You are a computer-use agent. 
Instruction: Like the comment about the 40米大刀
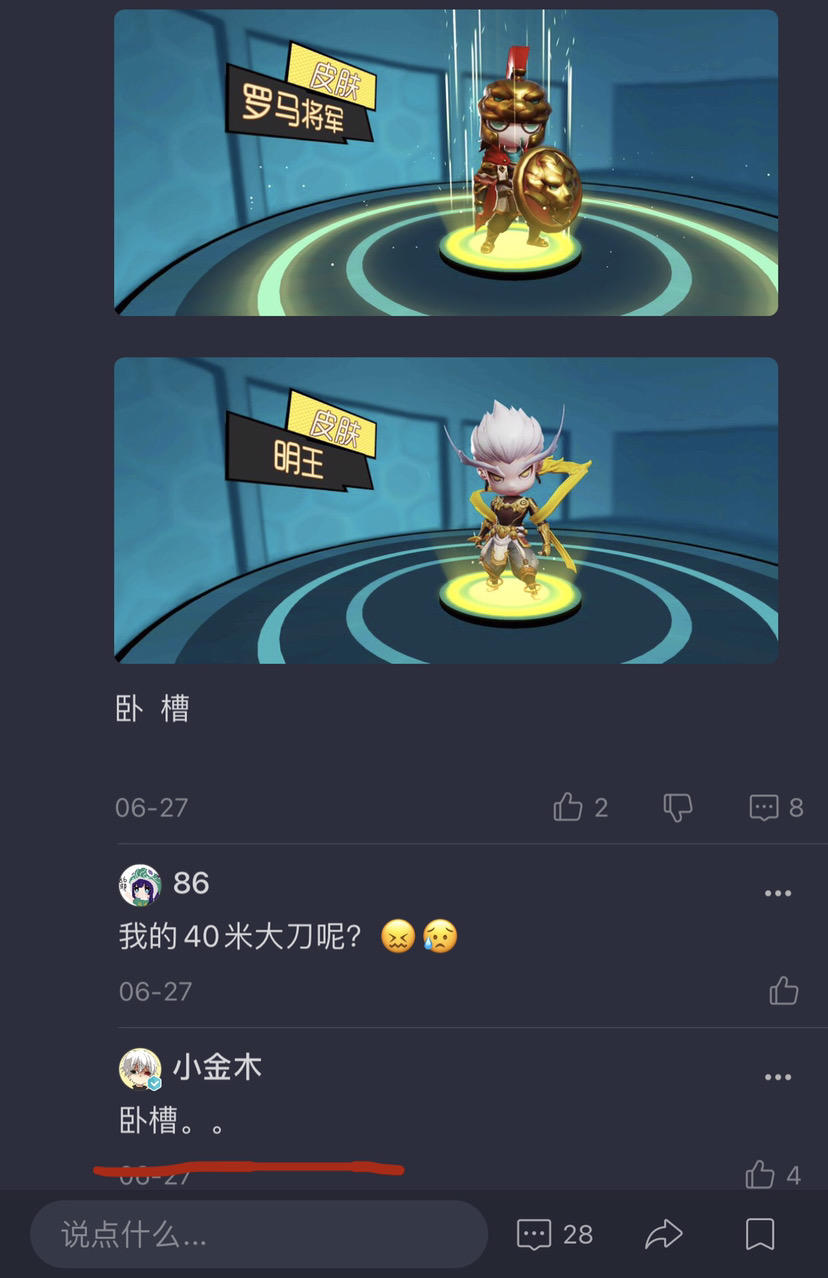click(781, 990)
